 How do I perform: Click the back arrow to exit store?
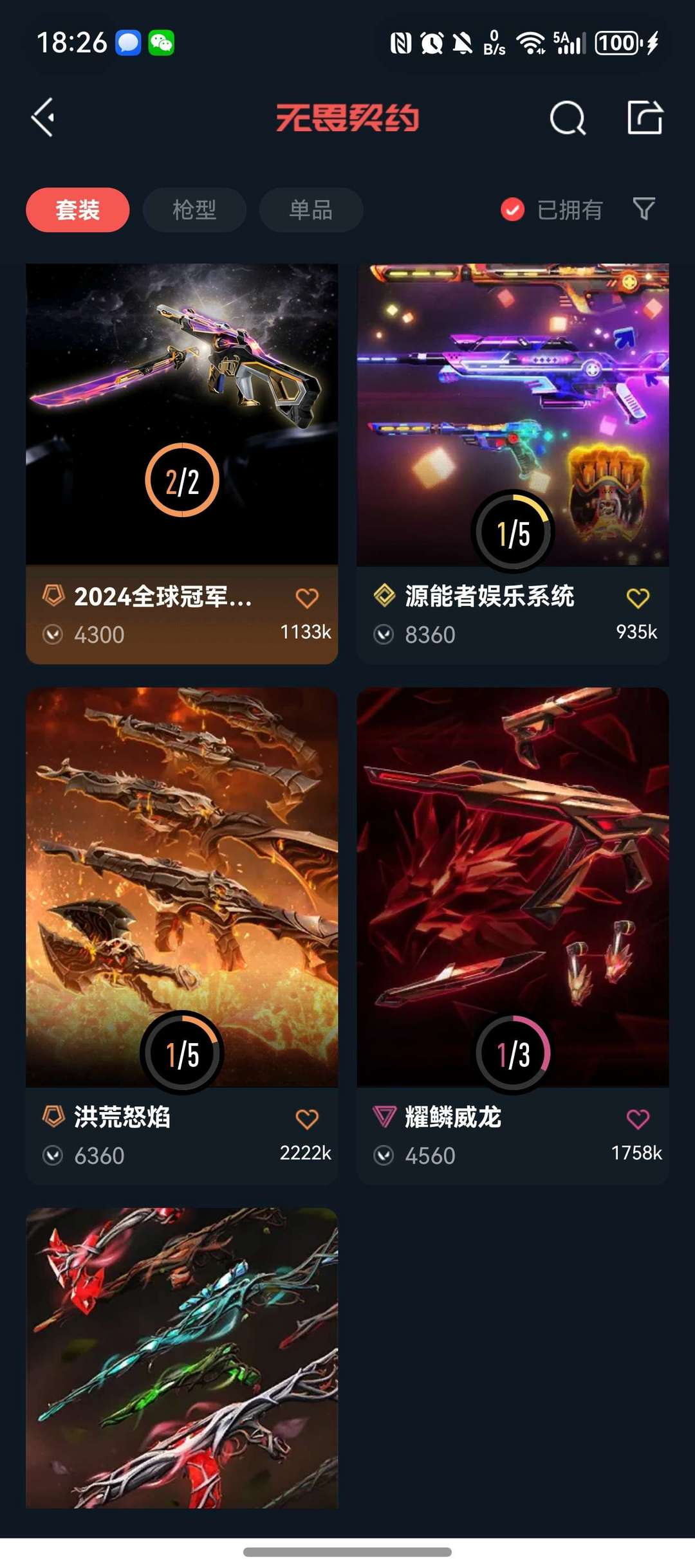42,118
